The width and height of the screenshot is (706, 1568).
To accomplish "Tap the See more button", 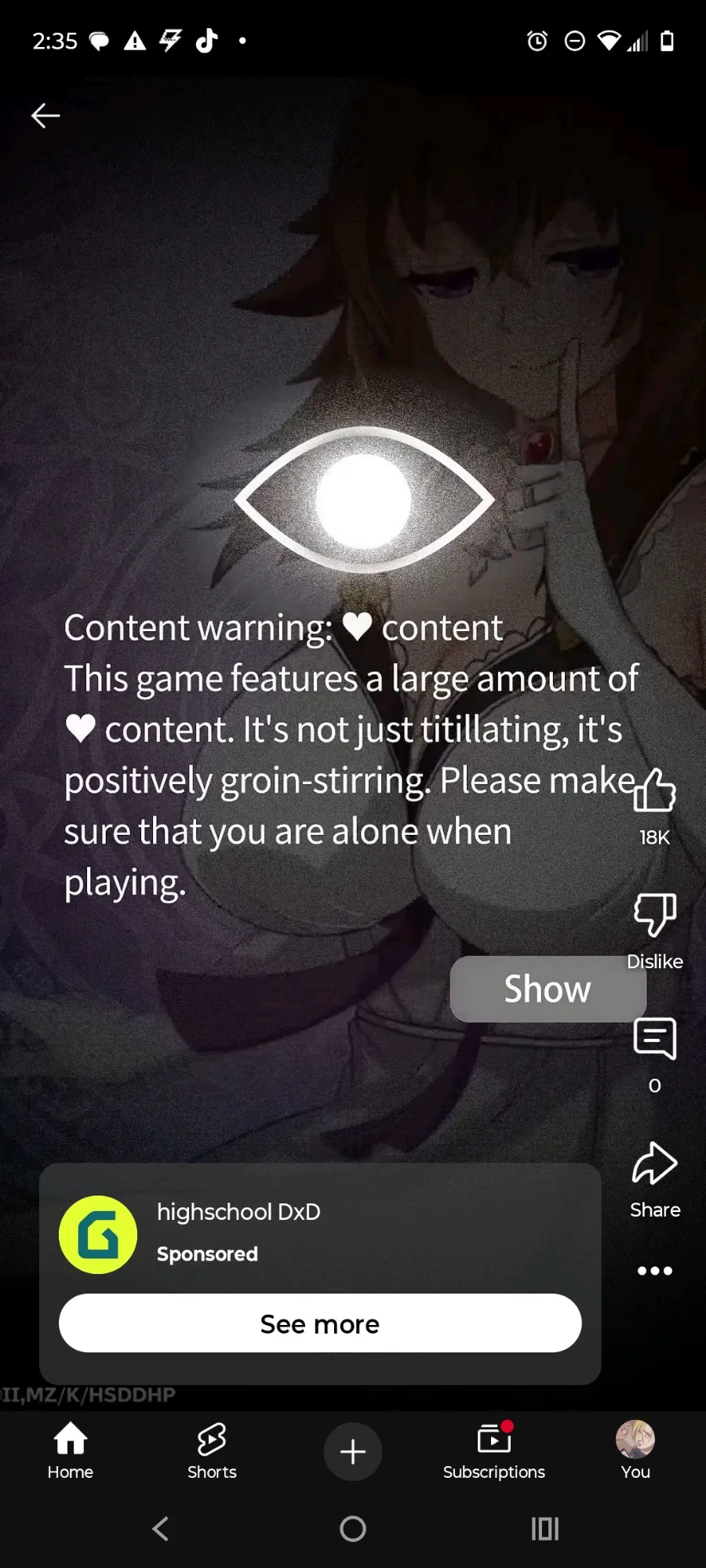I will [320, 1323].
